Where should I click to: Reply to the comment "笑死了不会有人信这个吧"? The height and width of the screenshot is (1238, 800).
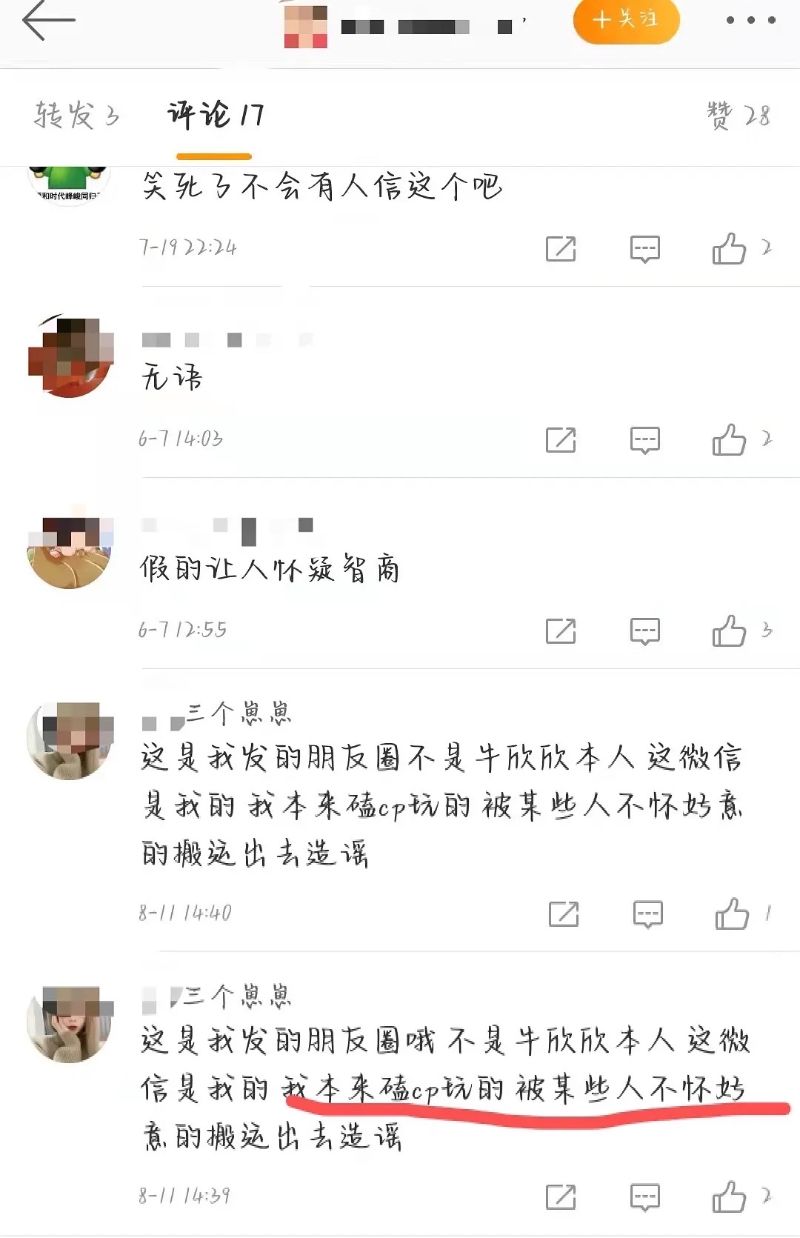[x=645, y=249]
